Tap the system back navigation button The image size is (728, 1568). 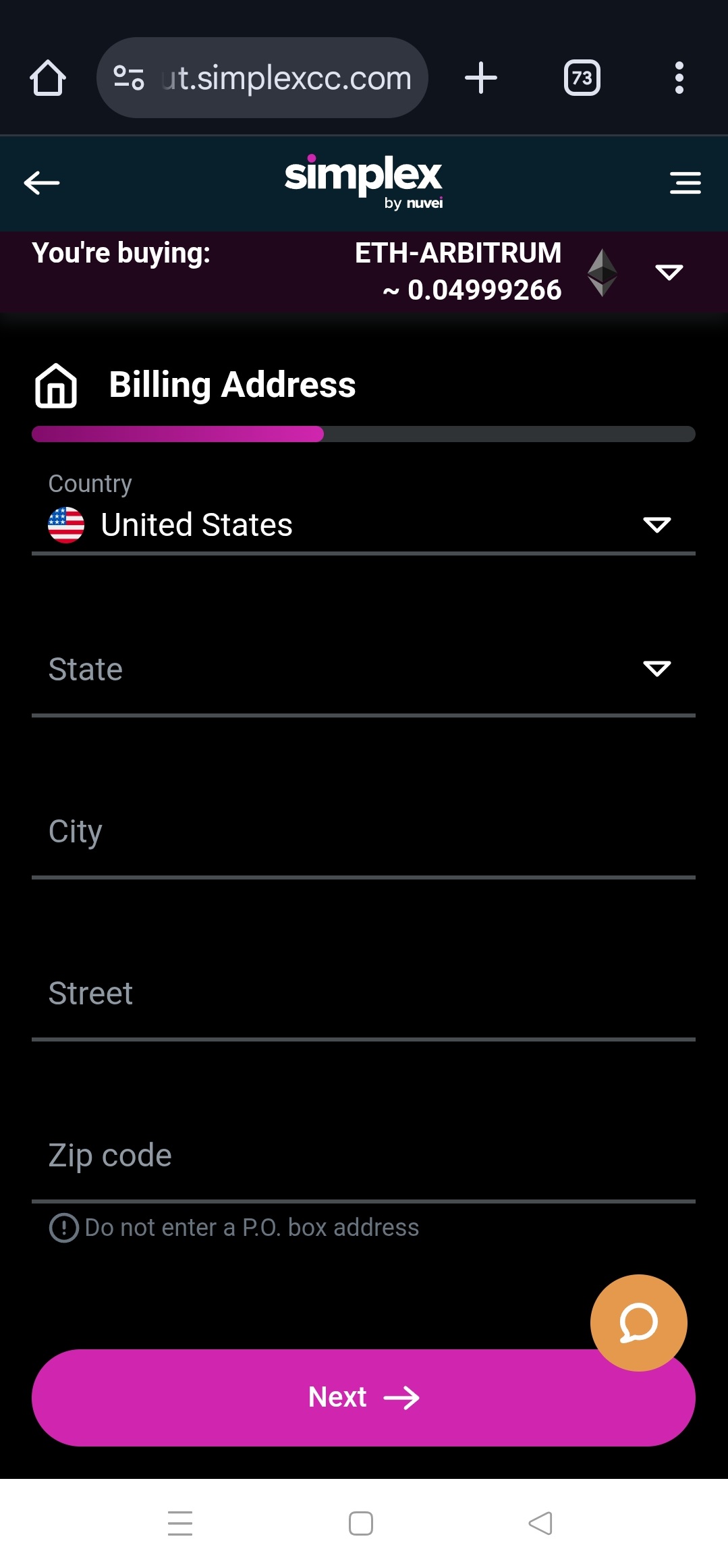[540, 1523]
